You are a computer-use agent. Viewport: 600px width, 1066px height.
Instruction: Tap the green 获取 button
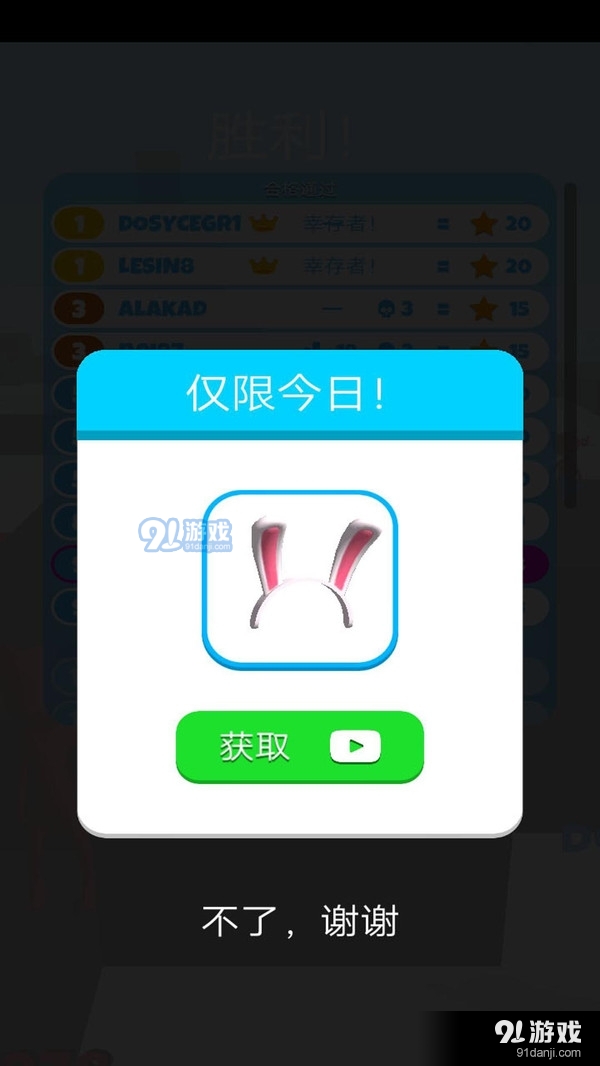(299, 746)
